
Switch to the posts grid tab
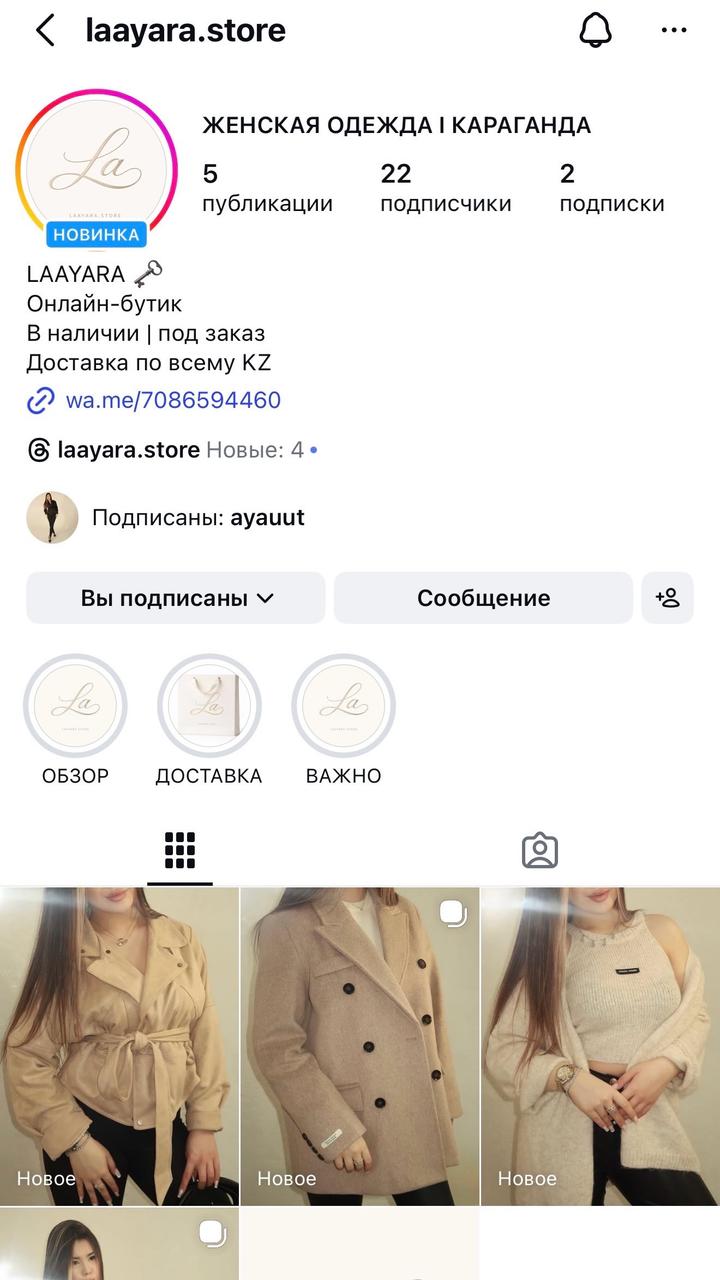(x=179, y=849)
